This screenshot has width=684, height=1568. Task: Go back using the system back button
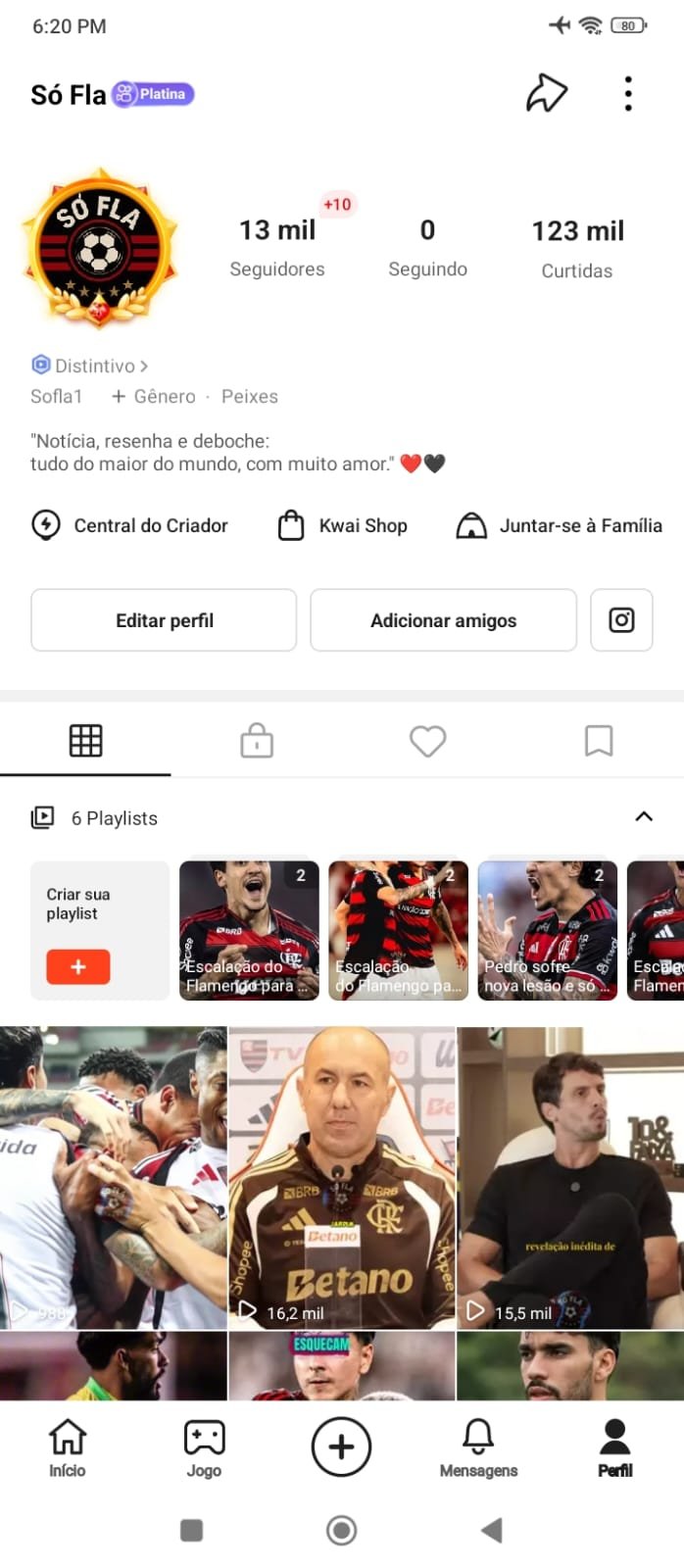coord(492,1530)
